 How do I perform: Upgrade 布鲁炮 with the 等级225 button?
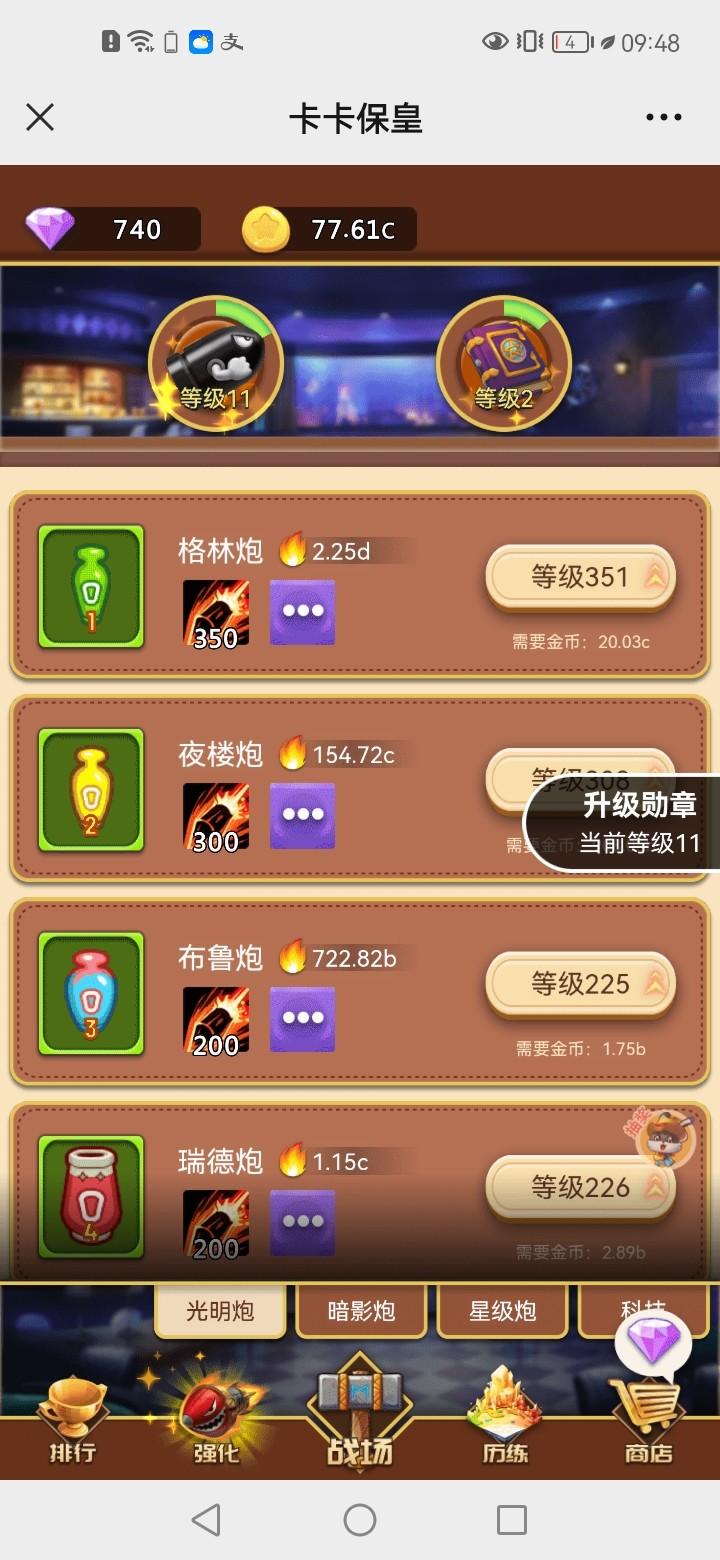[x=580, y=984]
